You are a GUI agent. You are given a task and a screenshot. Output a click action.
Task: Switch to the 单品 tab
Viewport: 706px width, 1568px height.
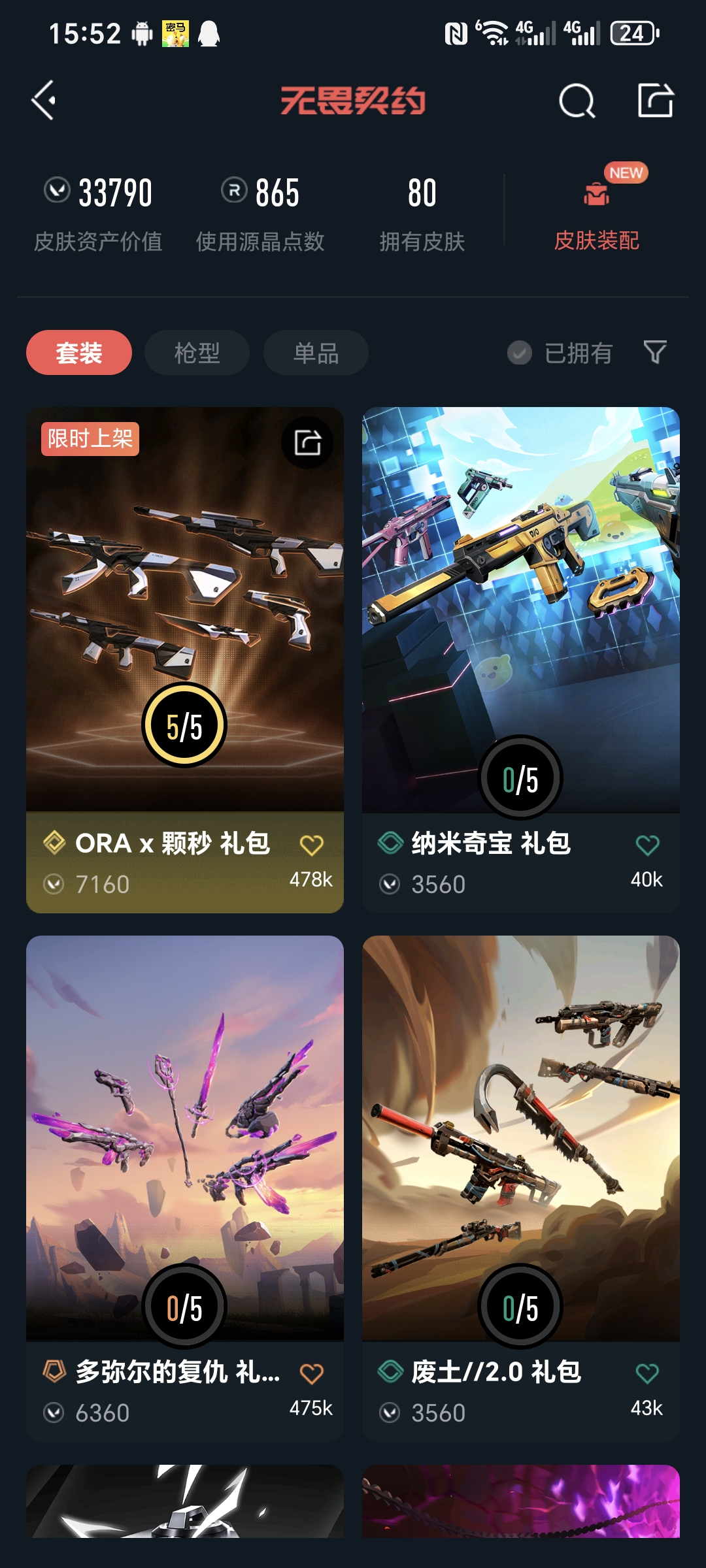(316, 353)
